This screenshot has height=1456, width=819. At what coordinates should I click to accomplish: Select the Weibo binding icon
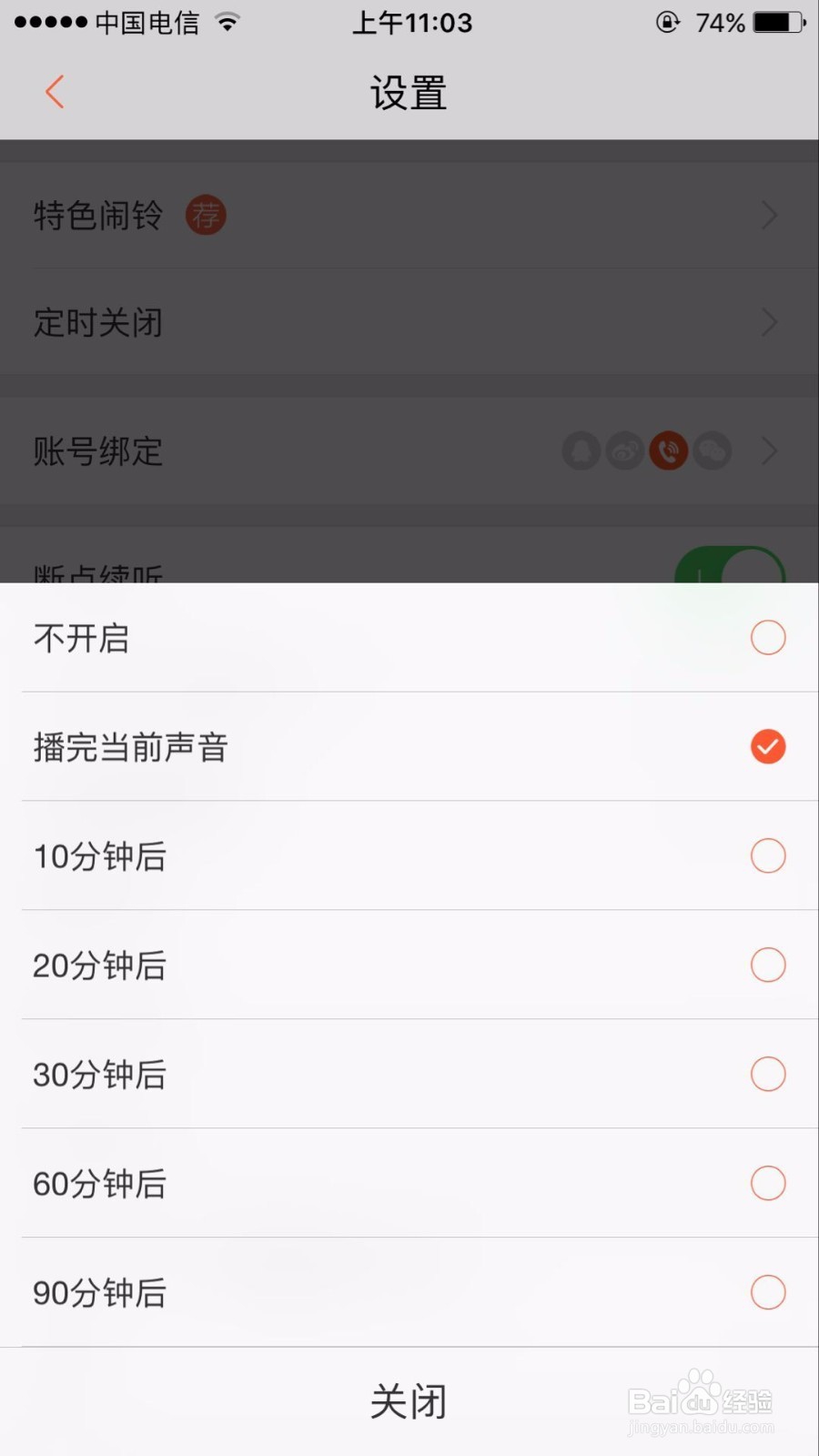(625, 451)
